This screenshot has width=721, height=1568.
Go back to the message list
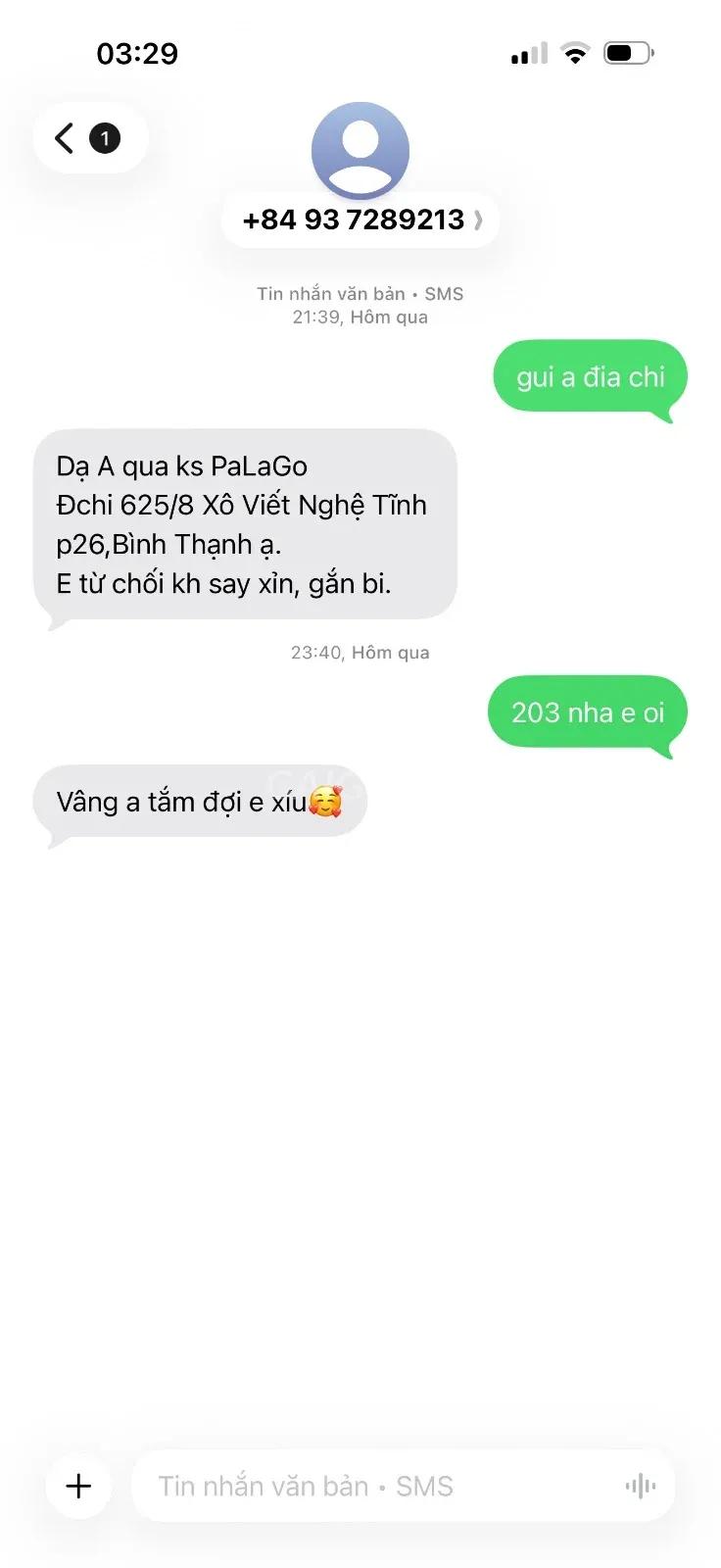[x=89, y=138]
